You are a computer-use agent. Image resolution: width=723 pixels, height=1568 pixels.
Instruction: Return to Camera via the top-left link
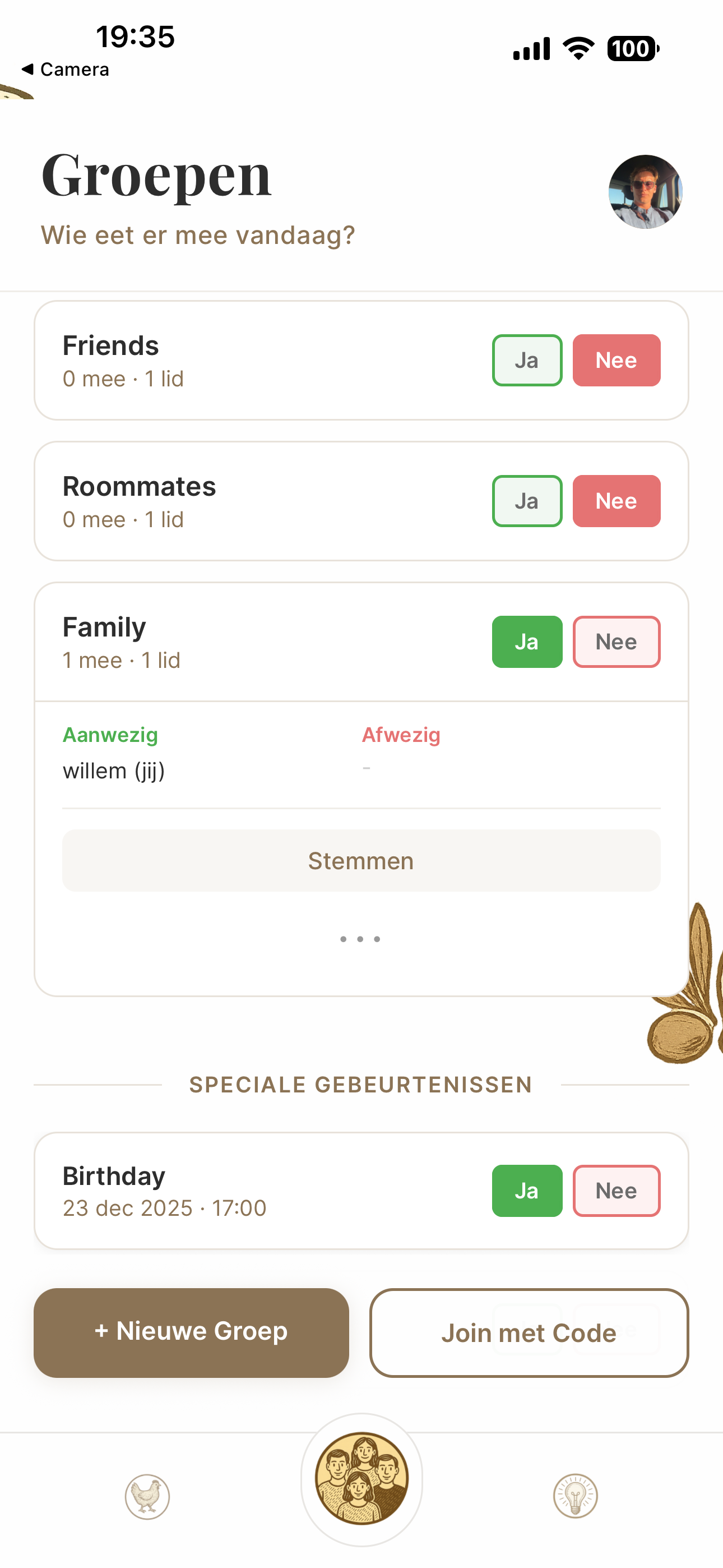tap(66, 69)
